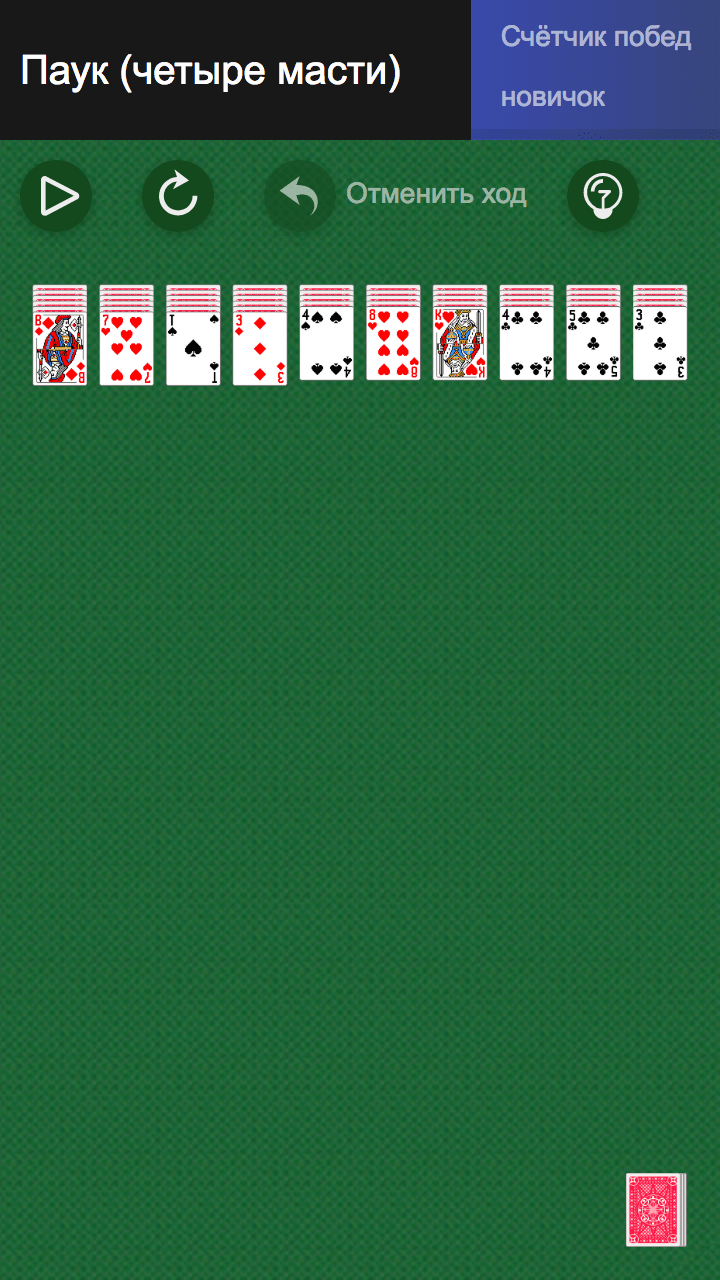This screenshot has height=1280, width=720.
Task: Get a hint via the lightbulb icon
Action: pyautogui.click(x=603, y=196)
